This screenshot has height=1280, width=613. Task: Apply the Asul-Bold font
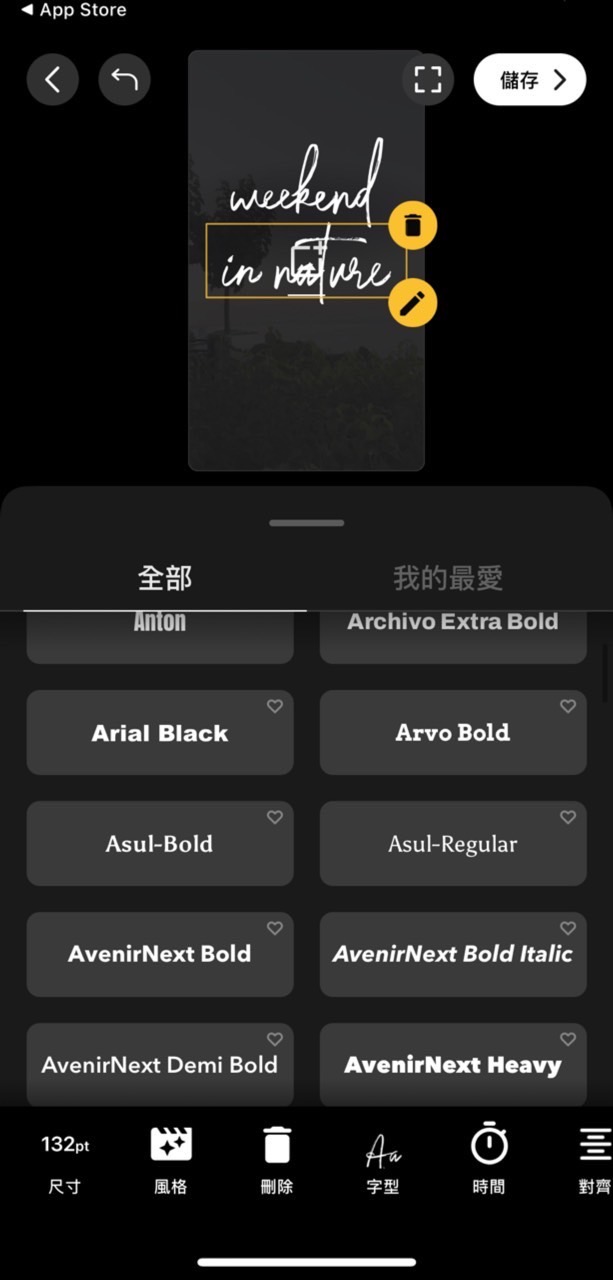click(160, 844)
